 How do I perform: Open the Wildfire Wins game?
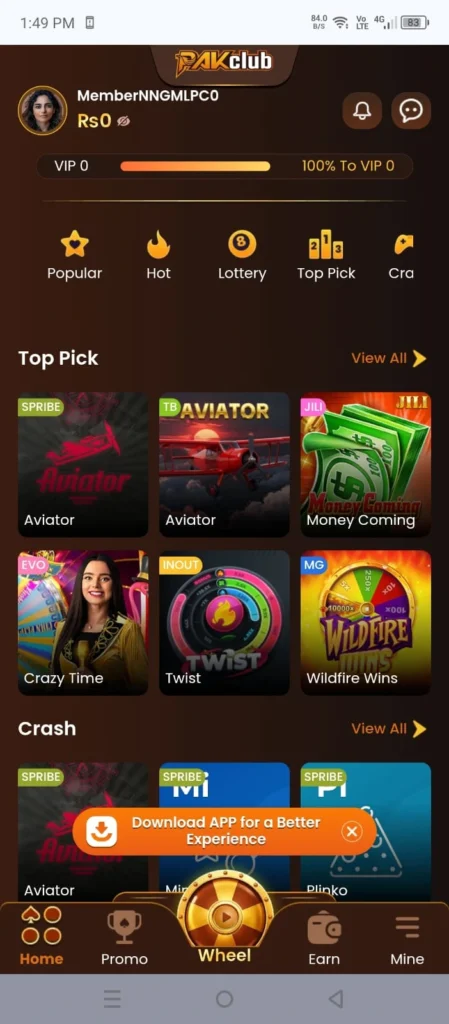(x=365, y=622)
